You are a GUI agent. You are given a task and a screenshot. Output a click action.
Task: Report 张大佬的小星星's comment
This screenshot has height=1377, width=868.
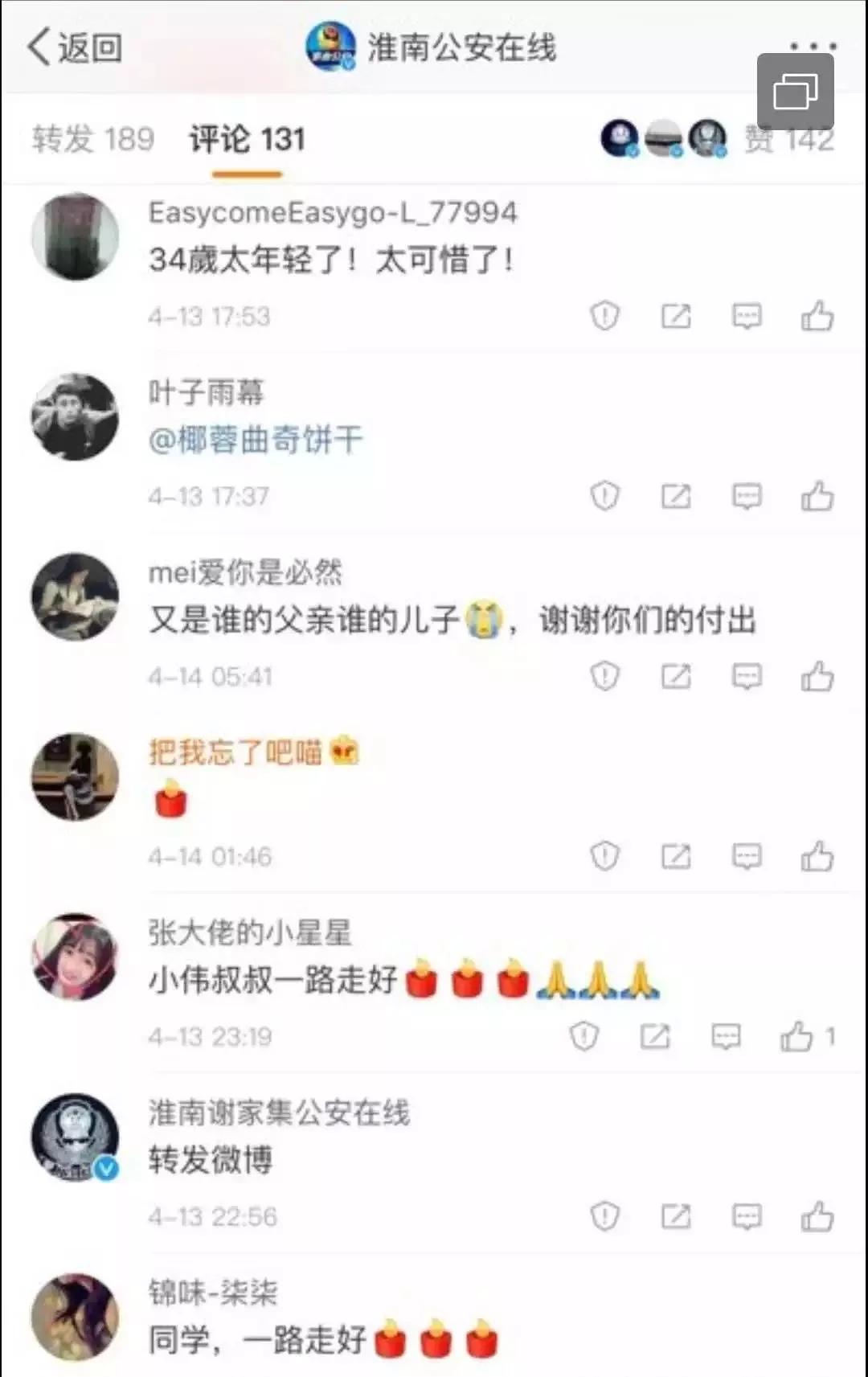(583, 1036)
